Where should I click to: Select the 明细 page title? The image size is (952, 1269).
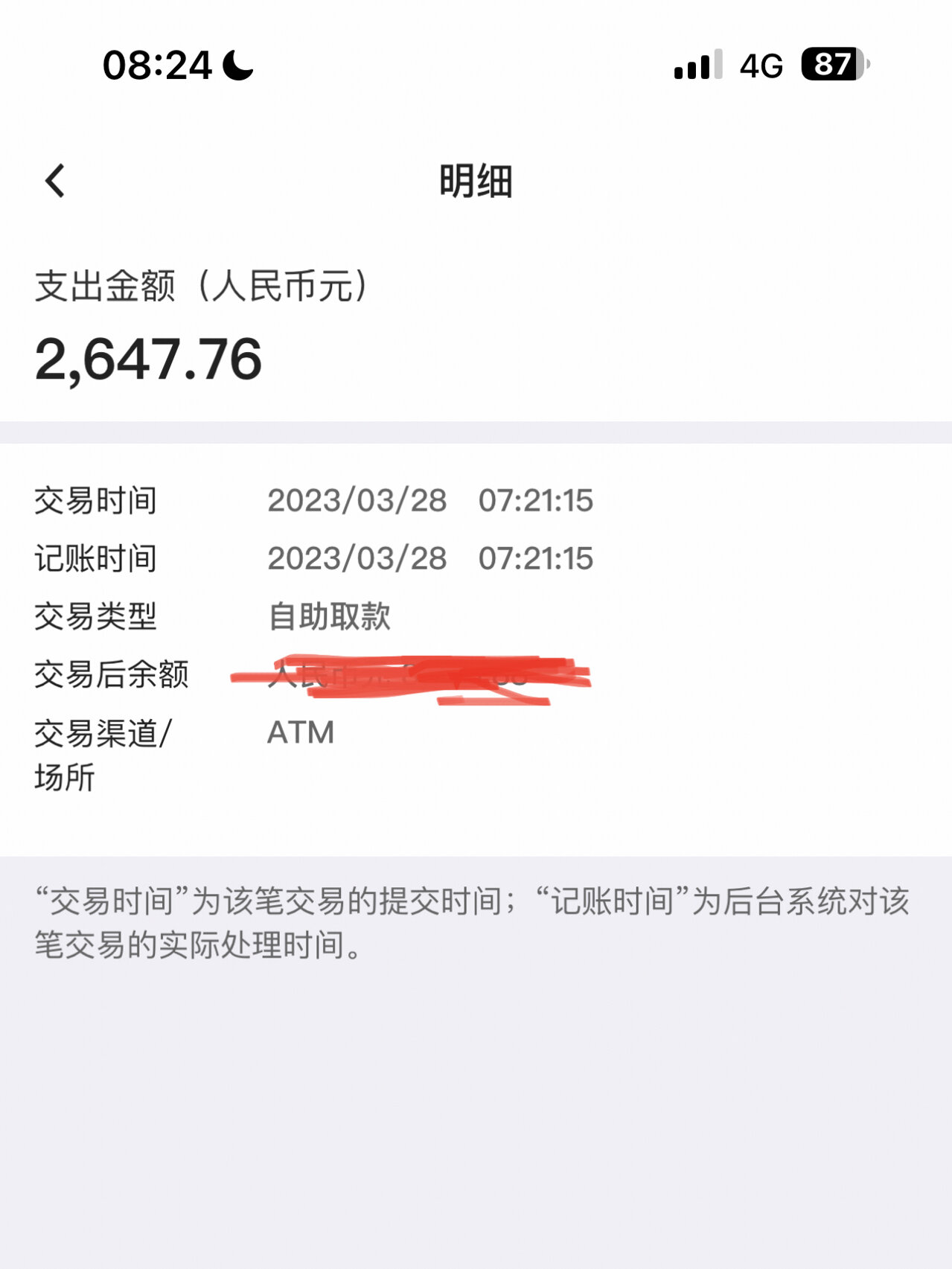tap(476, 180)
